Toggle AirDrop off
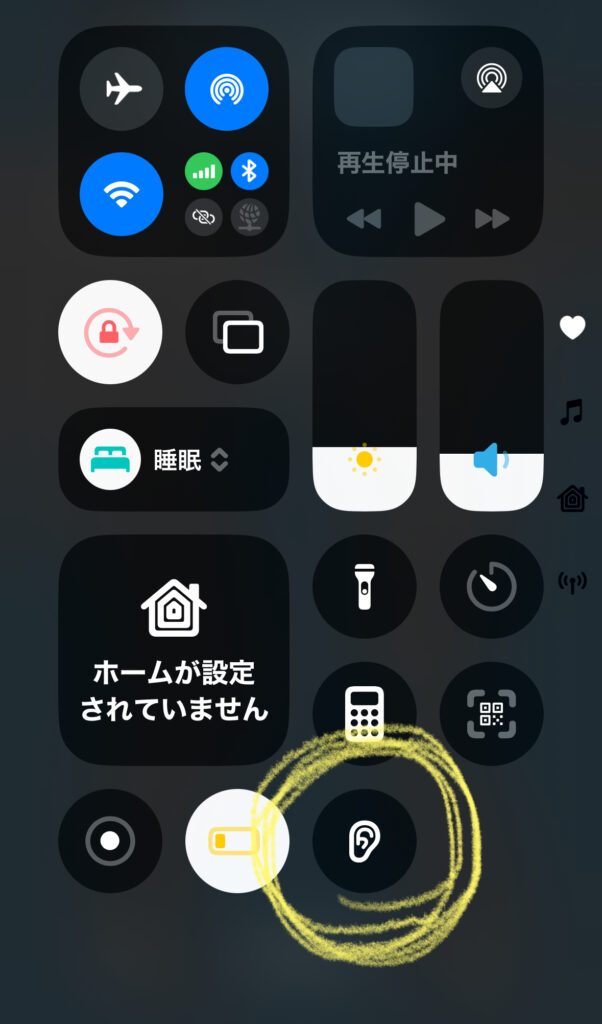Viewport: 602px width, 1024px height. (226, 89)
